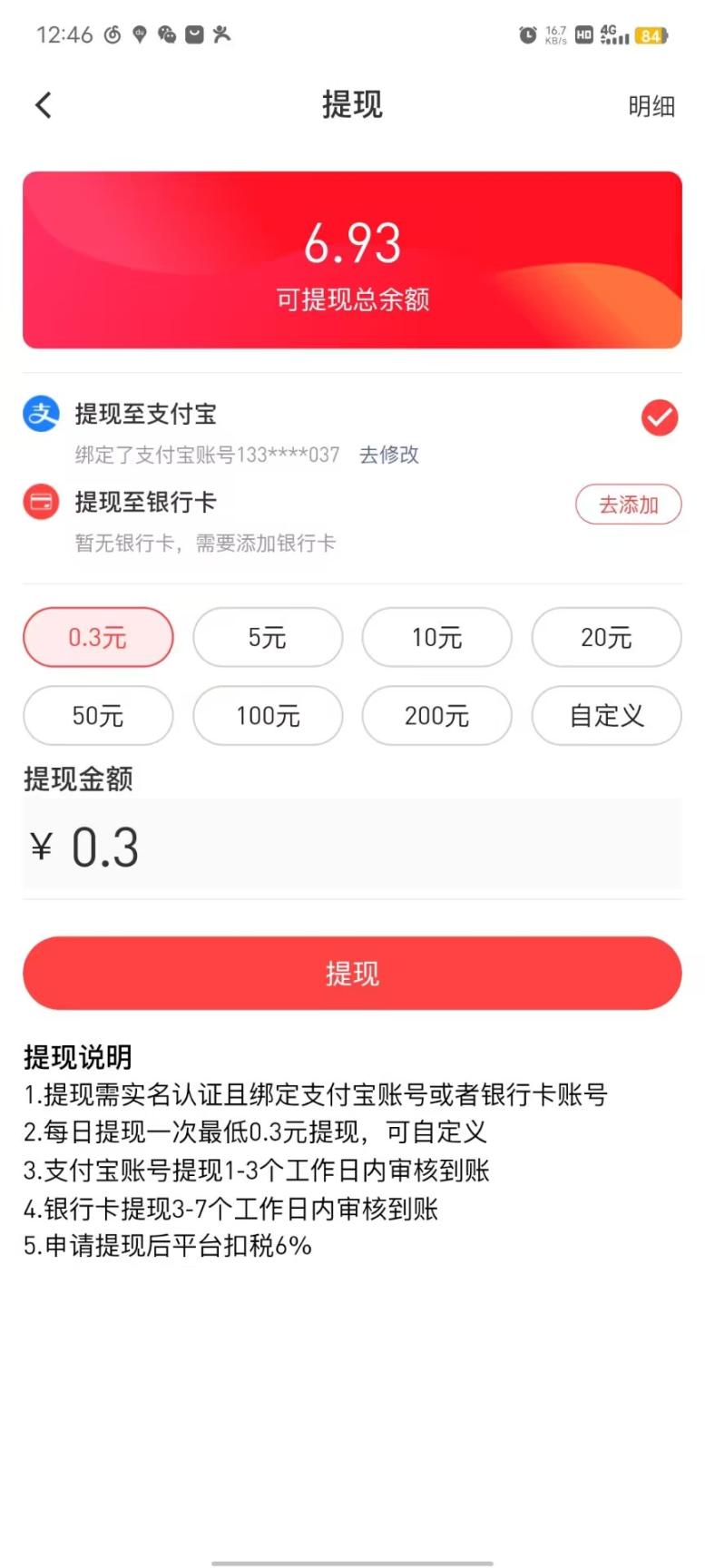Select the 200元 preset amount
Viewport: 705px width, 1568px height.
pyautogui.click(x=436, y=715)
